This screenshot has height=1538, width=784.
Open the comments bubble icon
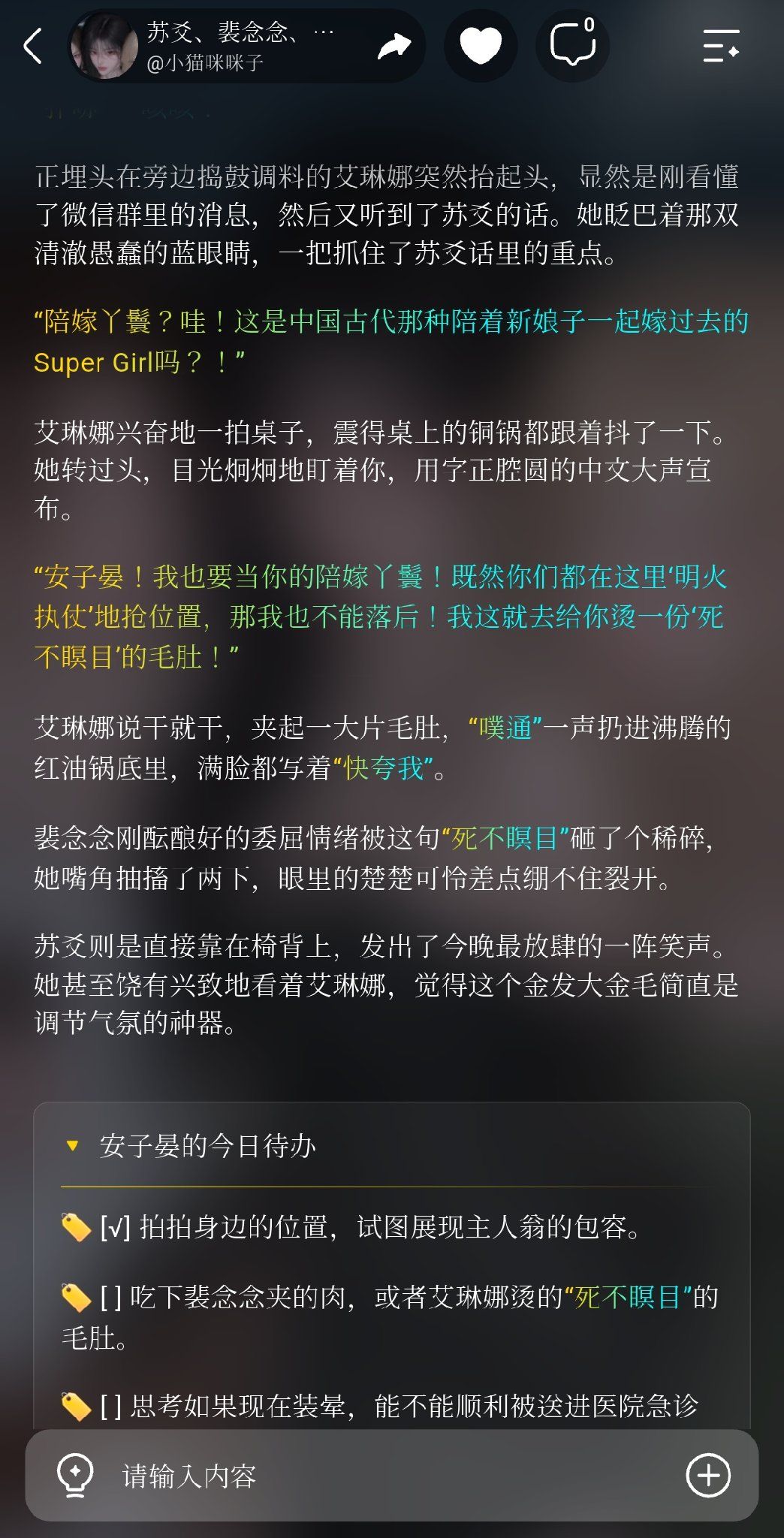[573, 45]
